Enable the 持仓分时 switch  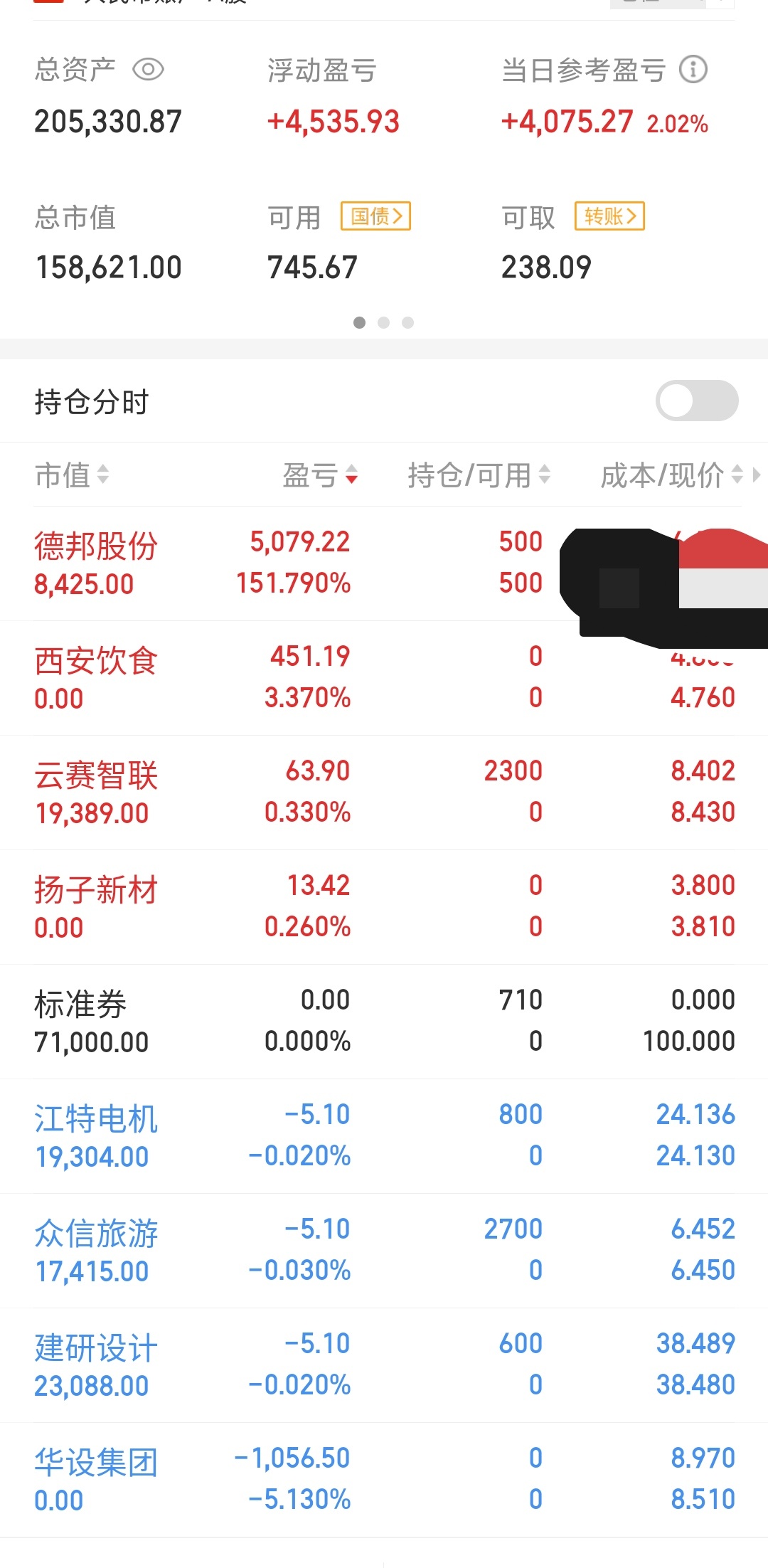[x=697, y=401]
